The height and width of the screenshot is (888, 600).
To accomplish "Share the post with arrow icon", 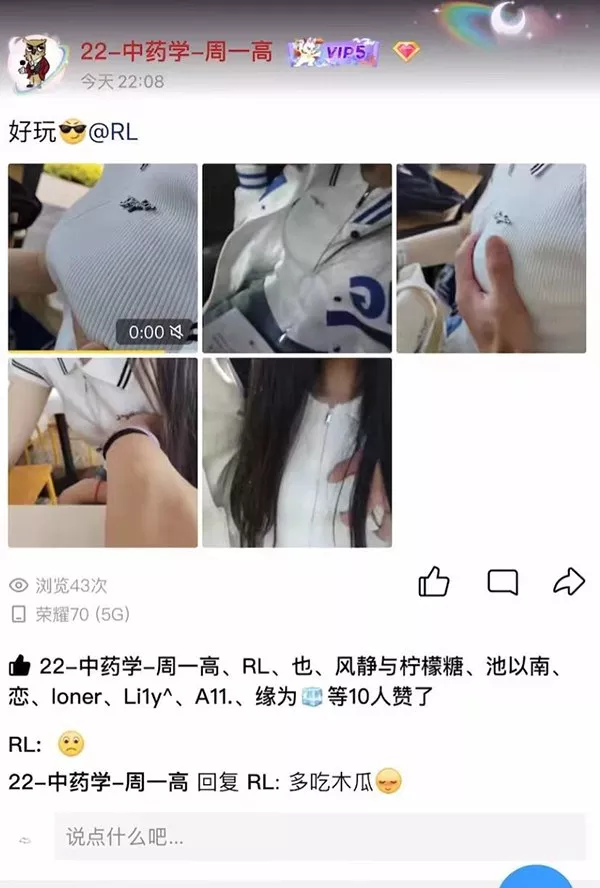I will pyautogui.click(x=568, y=581).
